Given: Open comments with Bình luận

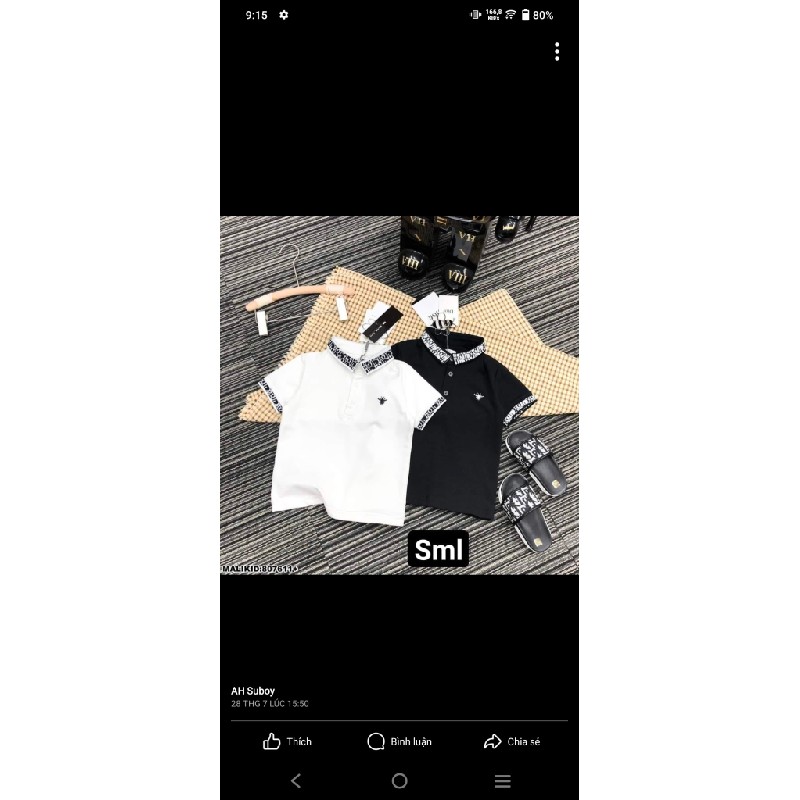Looking at the screenshot, I should pos(399,741).
